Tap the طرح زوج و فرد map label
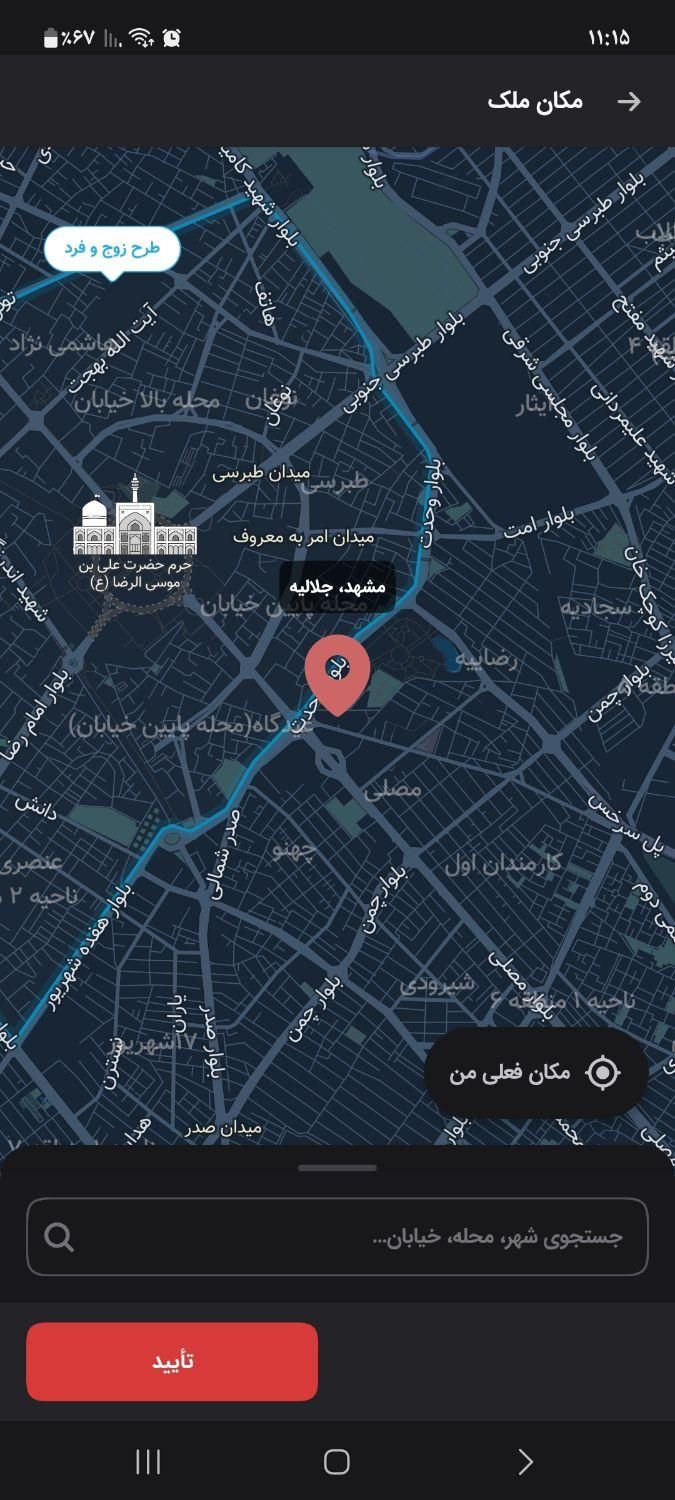Viewport: 675px width, 1500px height. [112, 248]
